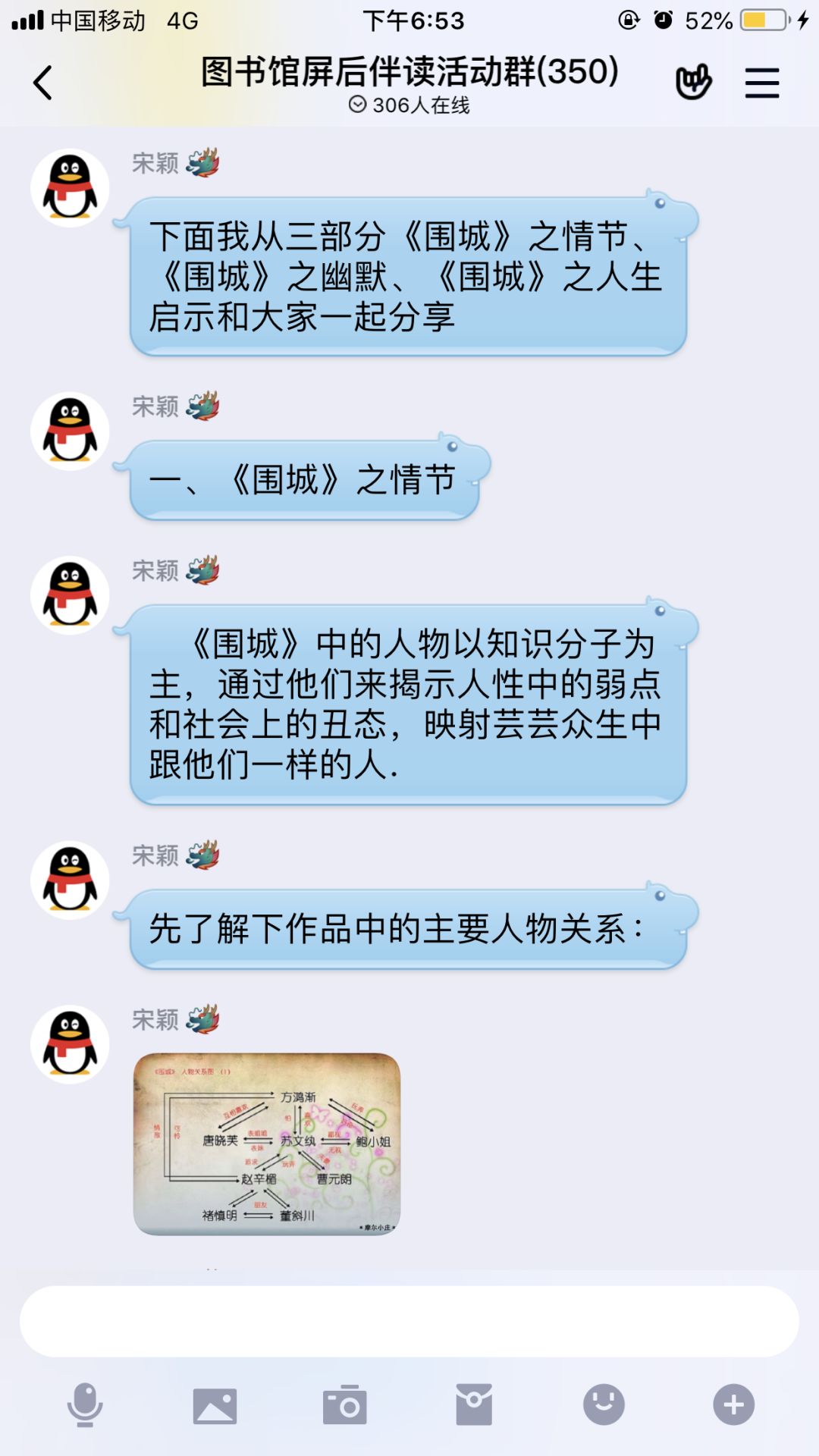Open the hand gesture icon in header
Viewport: 819px width, 1456px height.
[x=693, y=82]
